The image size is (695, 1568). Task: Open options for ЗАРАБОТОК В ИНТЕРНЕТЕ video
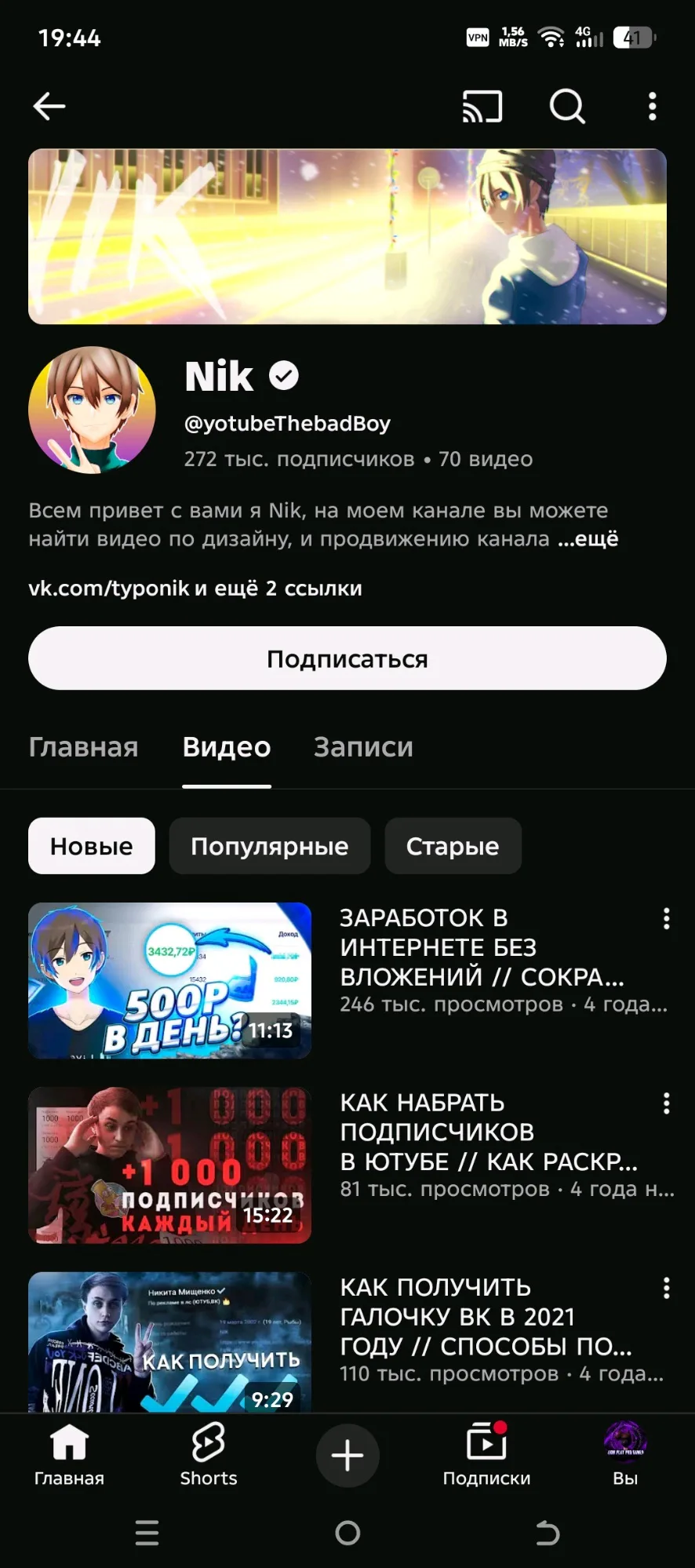pyautogui.click(x=666, y=918)
